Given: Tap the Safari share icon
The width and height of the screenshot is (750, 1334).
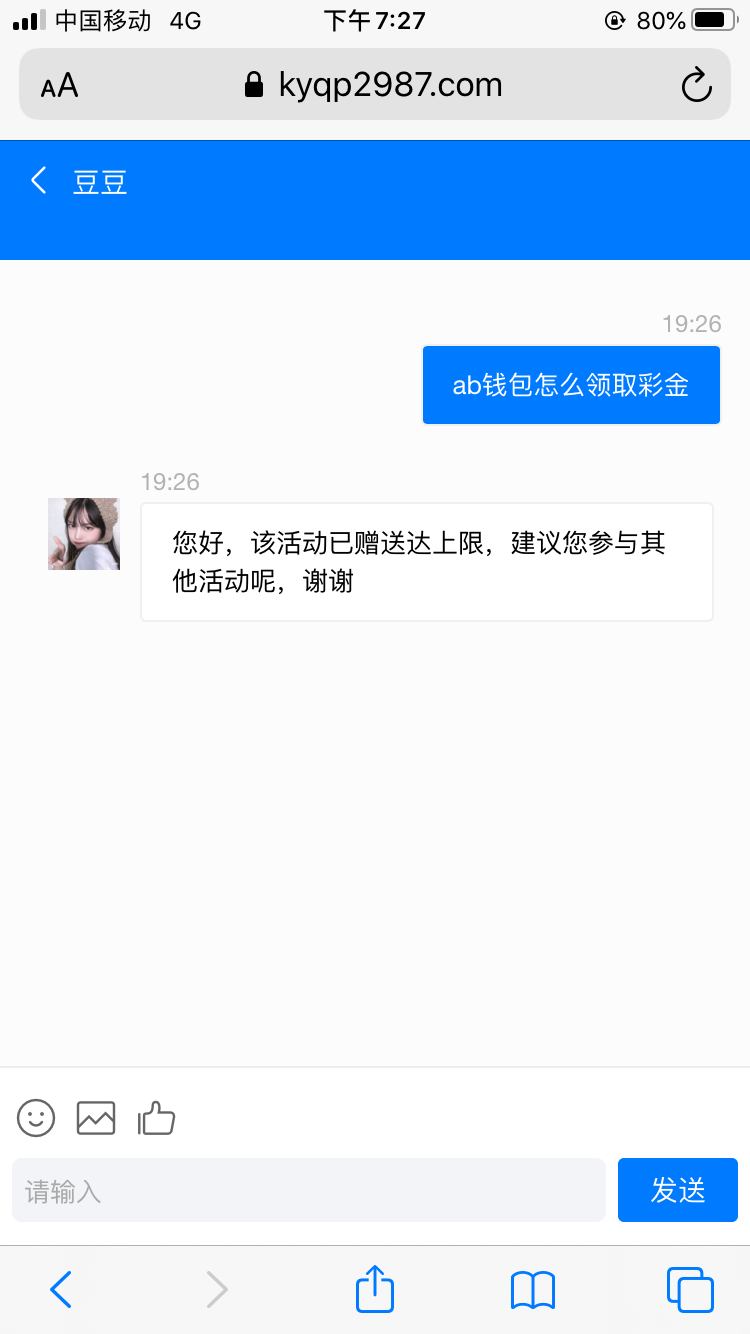Looking at the screenshot, I should tap(374, 1290).
